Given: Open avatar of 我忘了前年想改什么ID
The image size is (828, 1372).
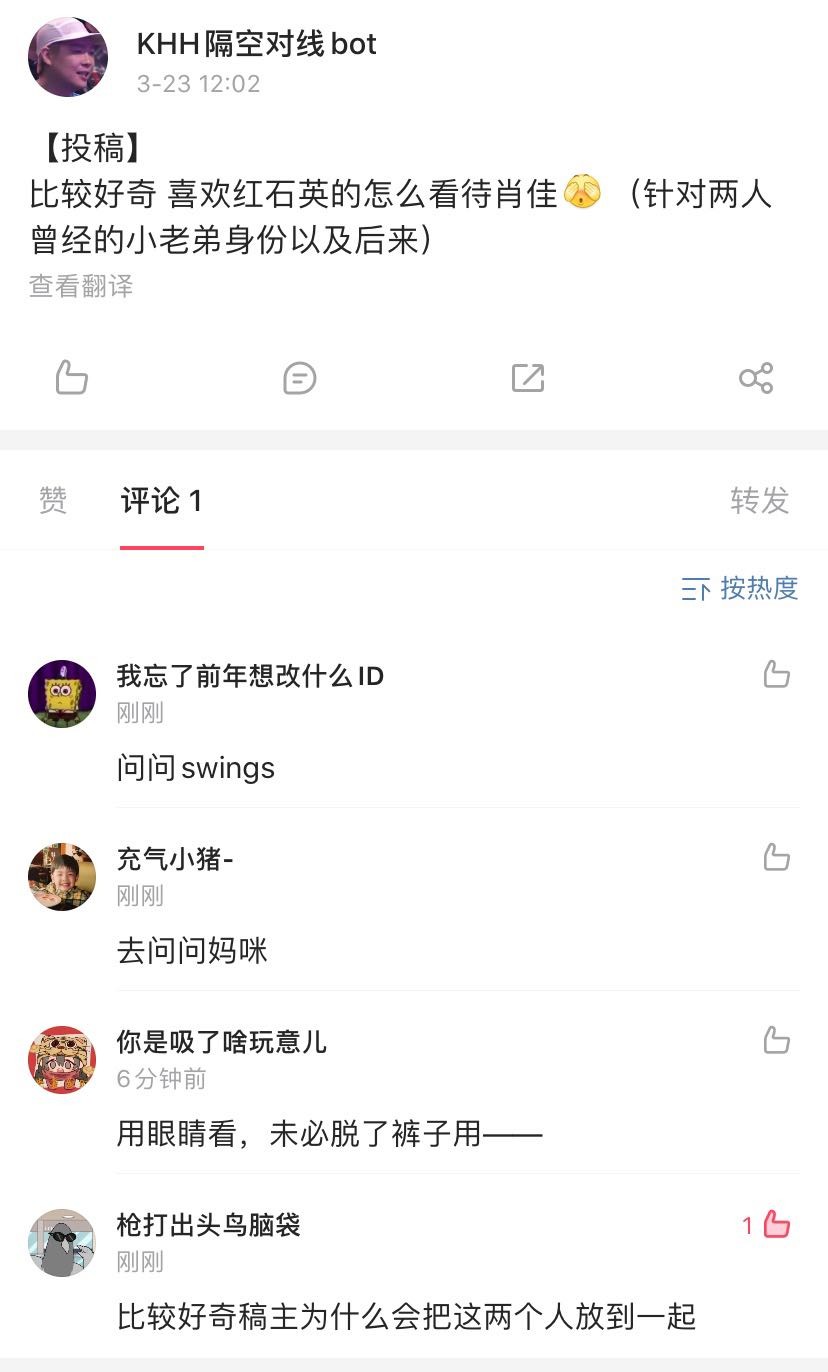Looking at the screenshot, I should [62, 694].
